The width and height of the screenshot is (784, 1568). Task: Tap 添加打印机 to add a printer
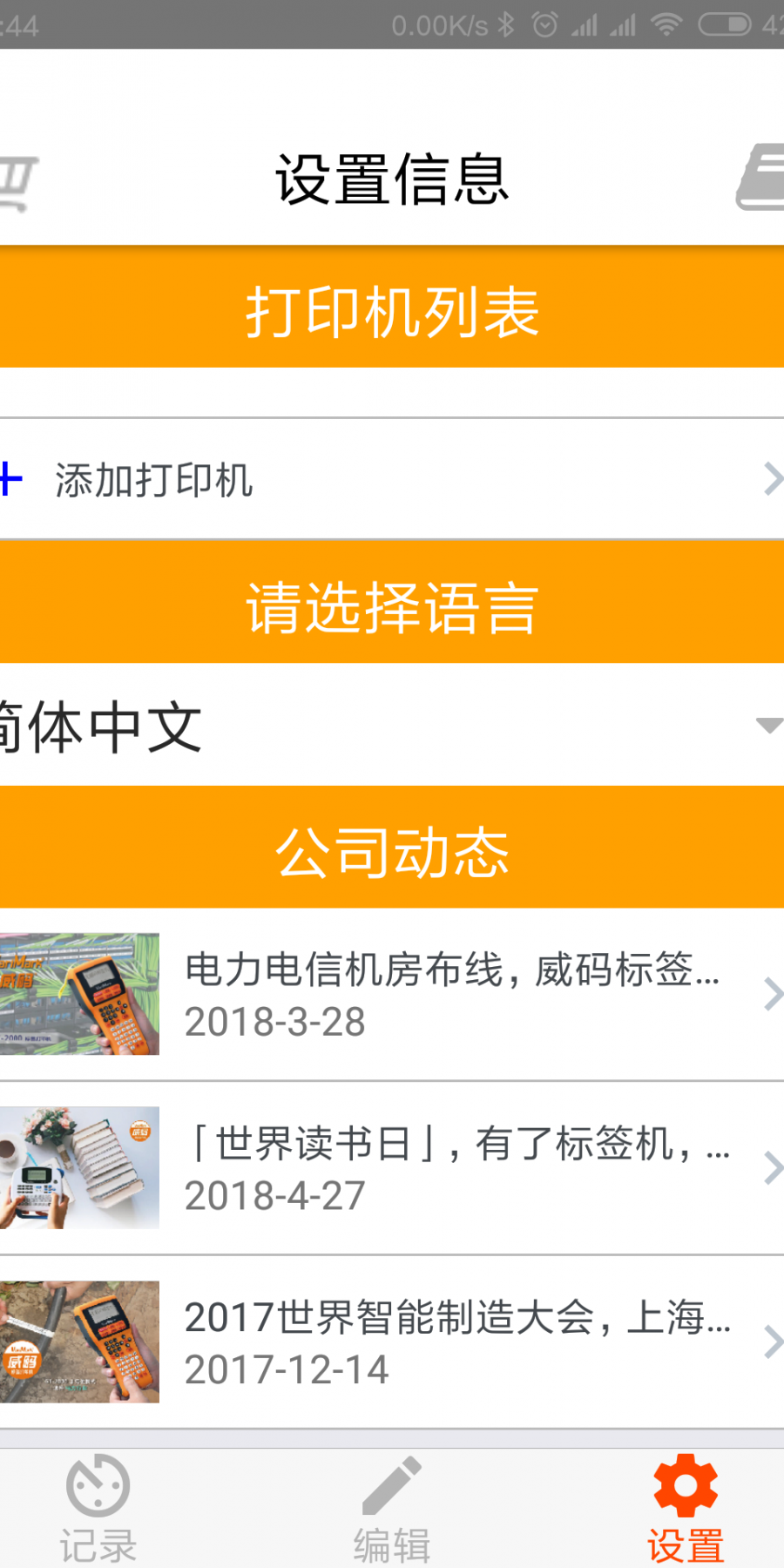click(392, 480)
